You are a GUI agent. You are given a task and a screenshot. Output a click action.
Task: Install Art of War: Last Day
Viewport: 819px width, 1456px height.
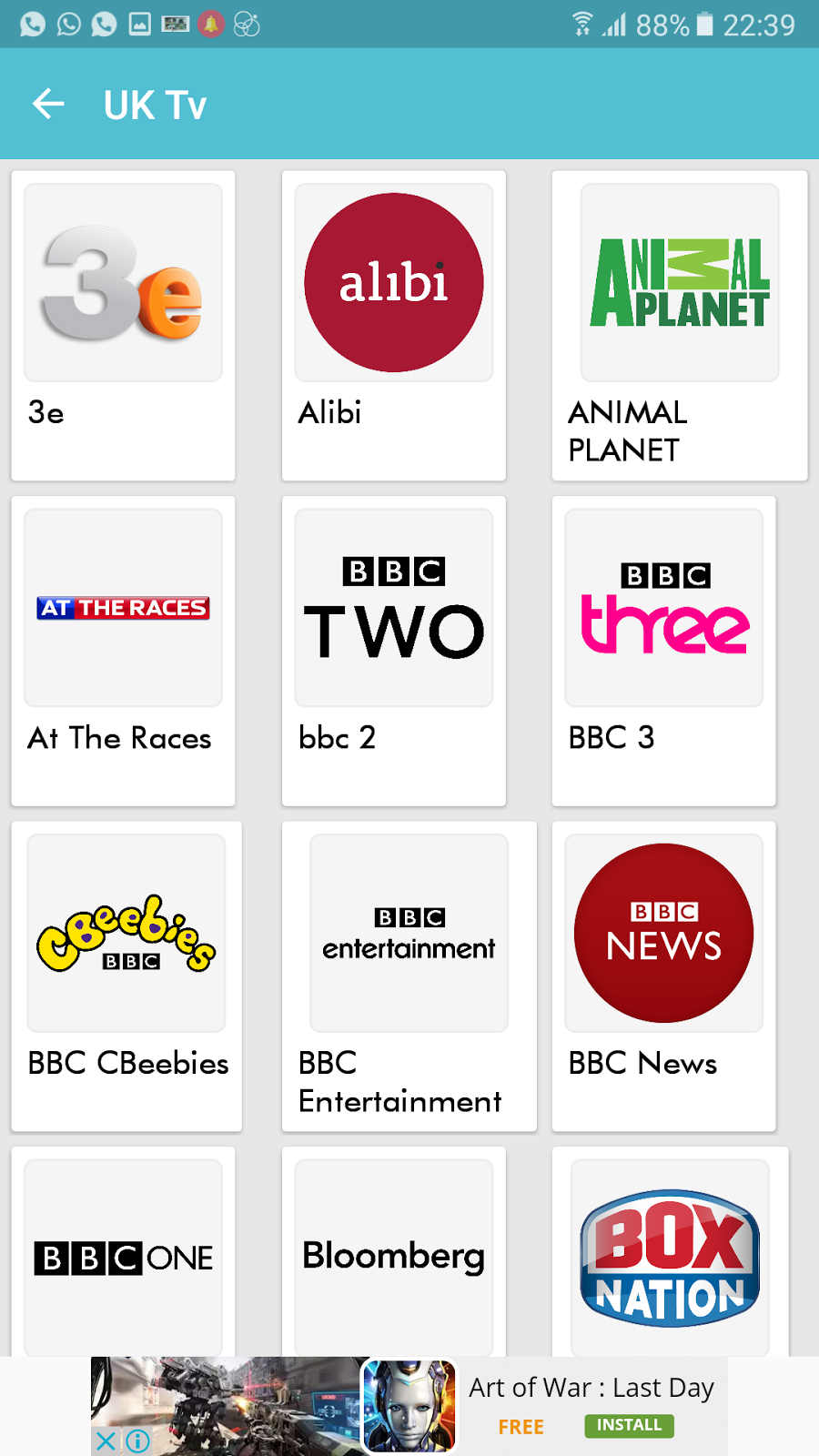tap(629, 1425)
